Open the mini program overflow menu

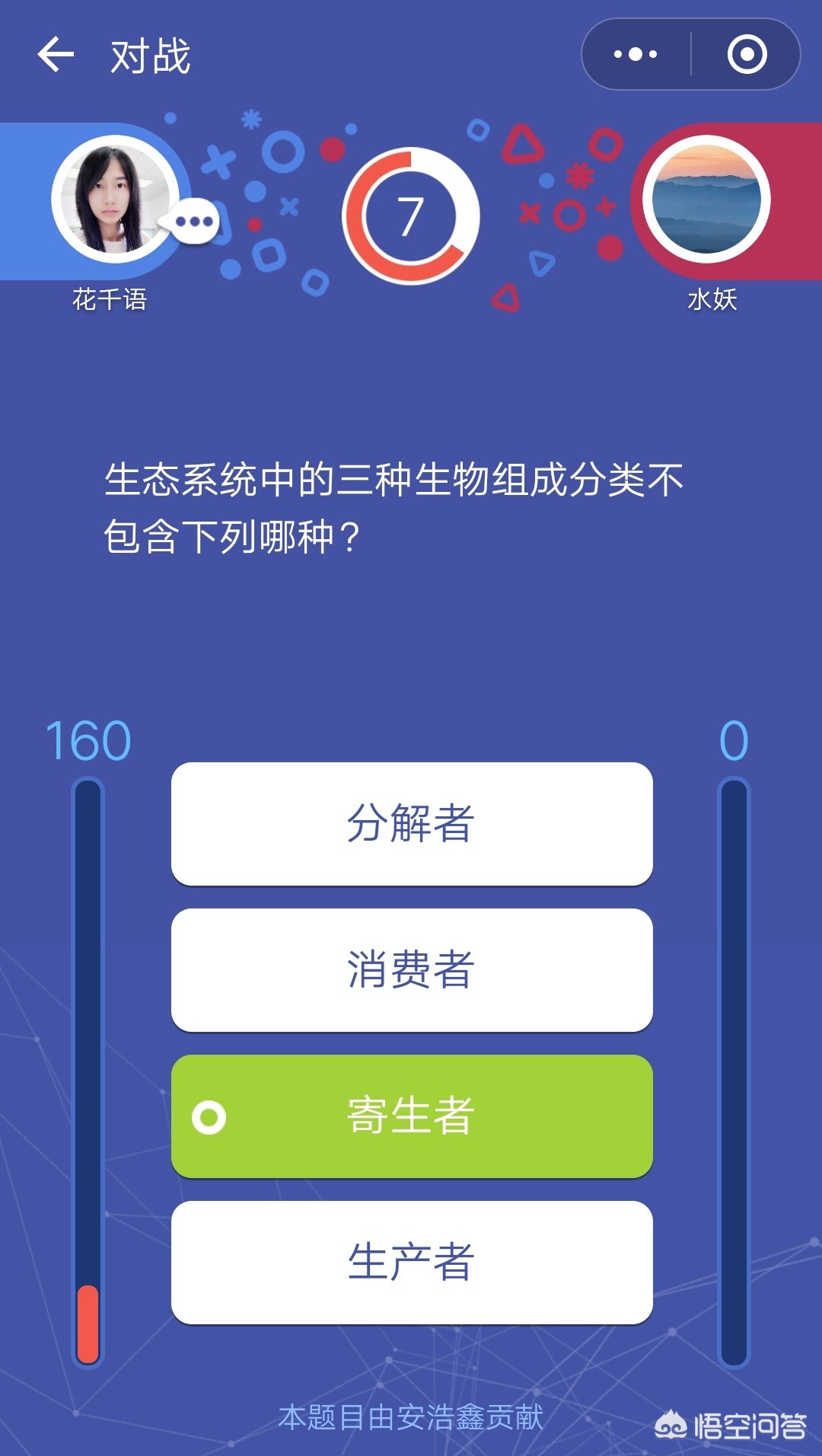[x=636, y=54]
